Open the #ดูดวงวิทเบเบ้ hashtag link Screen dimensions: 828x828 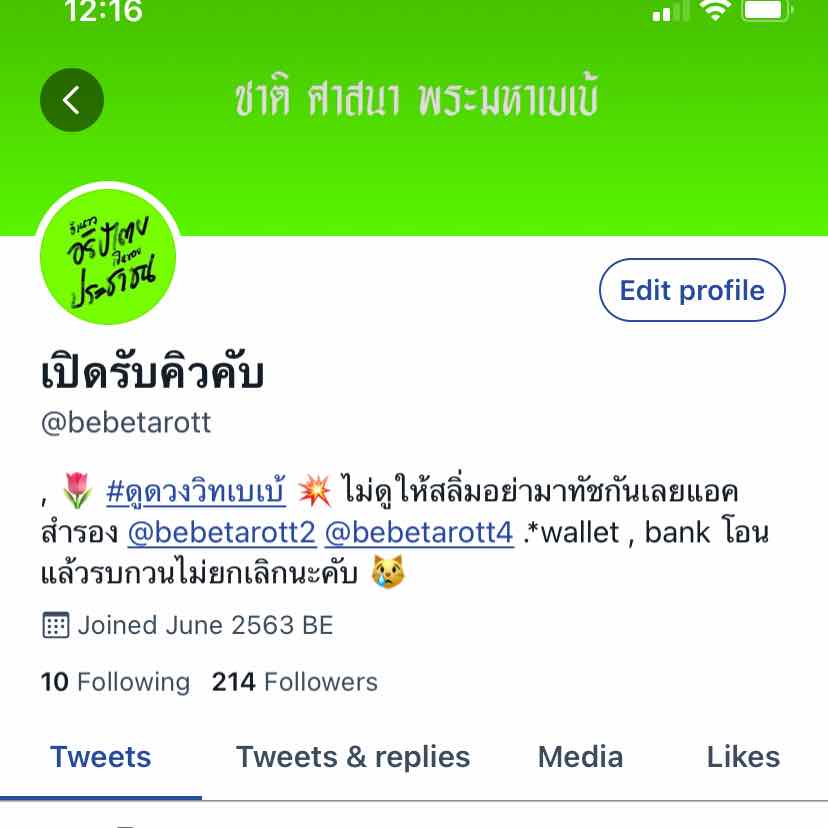click(195, 492)
